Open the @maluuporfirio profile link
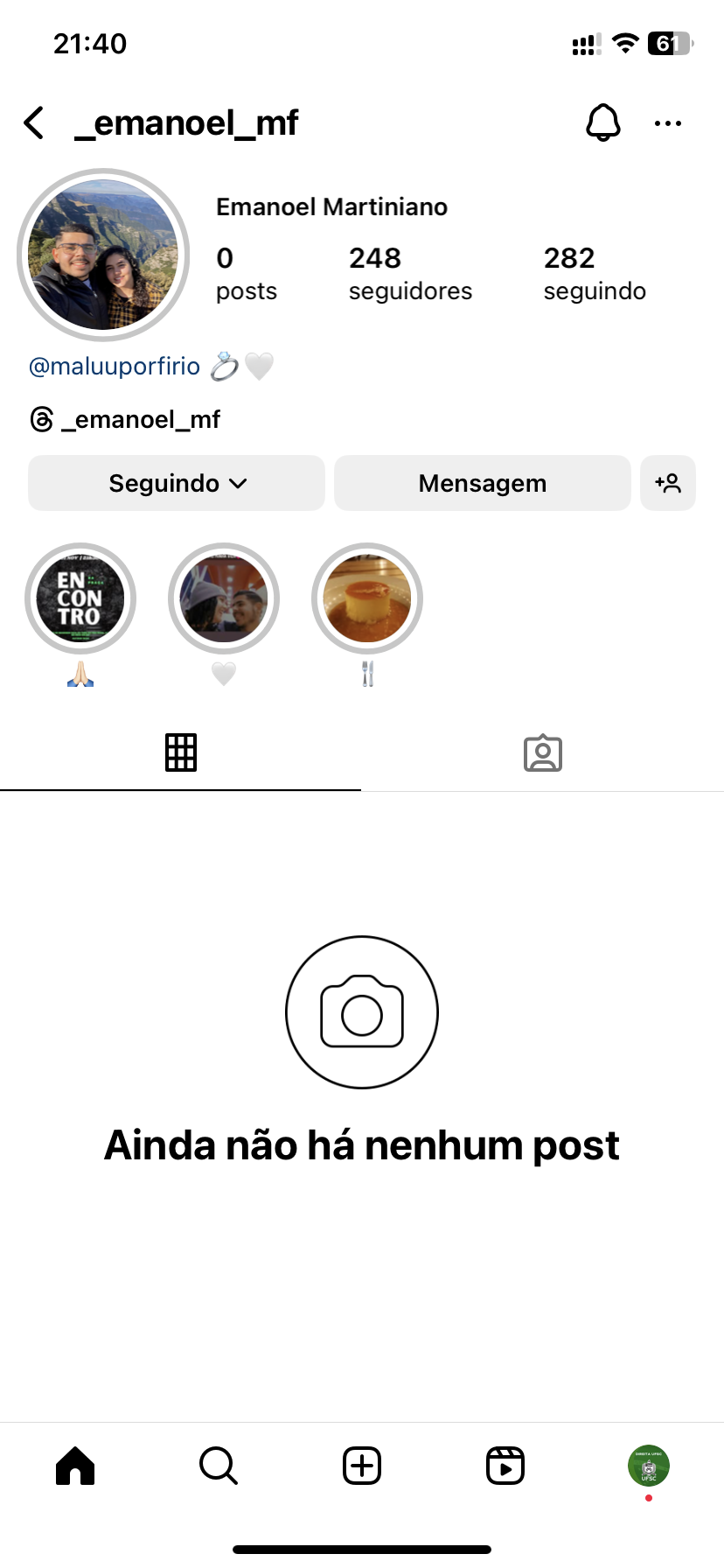 point(115,366)
